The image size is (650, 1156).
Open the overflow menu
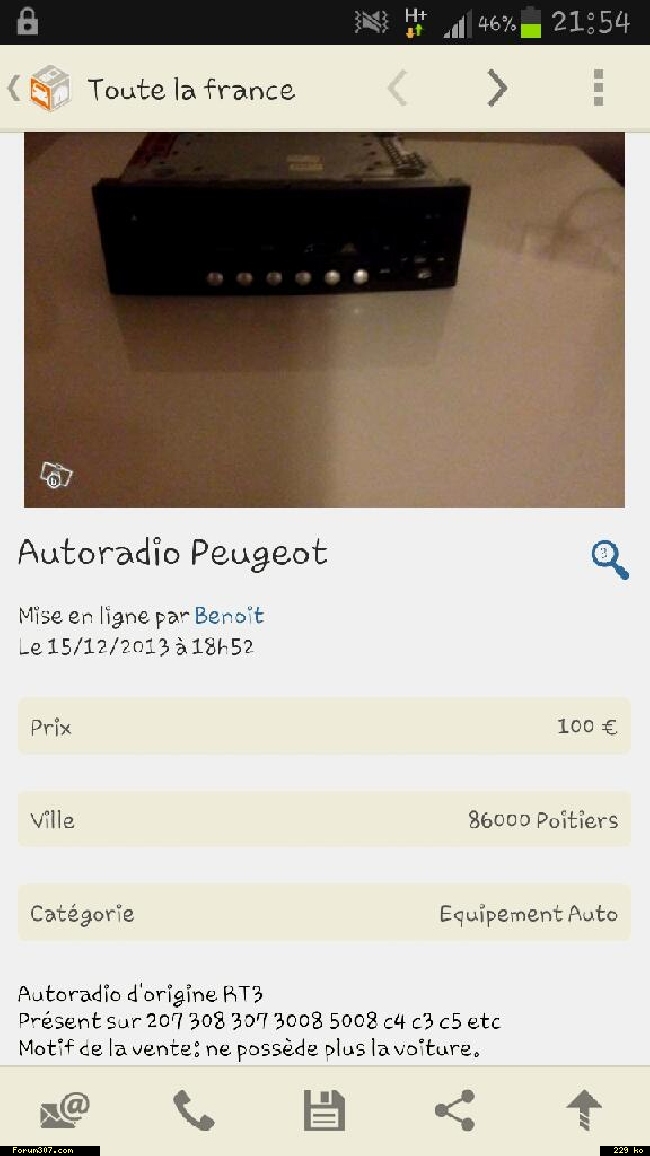pos(598,88)
